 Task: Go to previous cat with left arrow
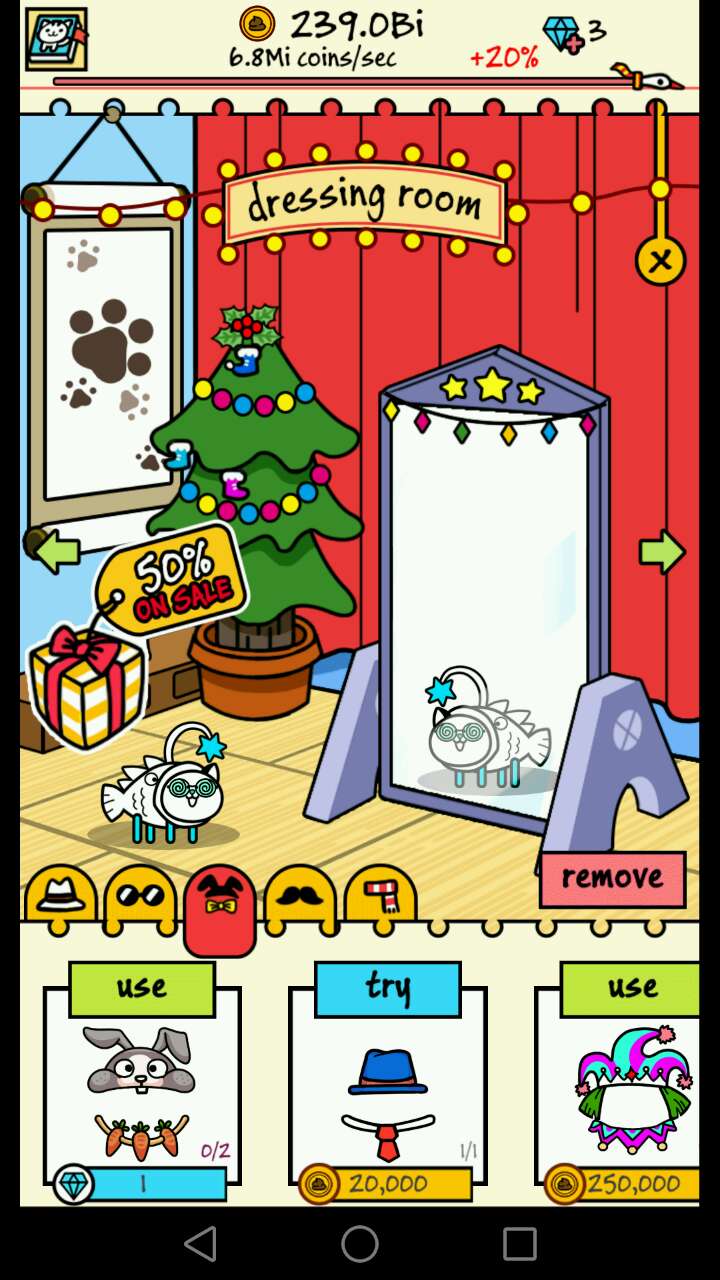tap(56, 551)
